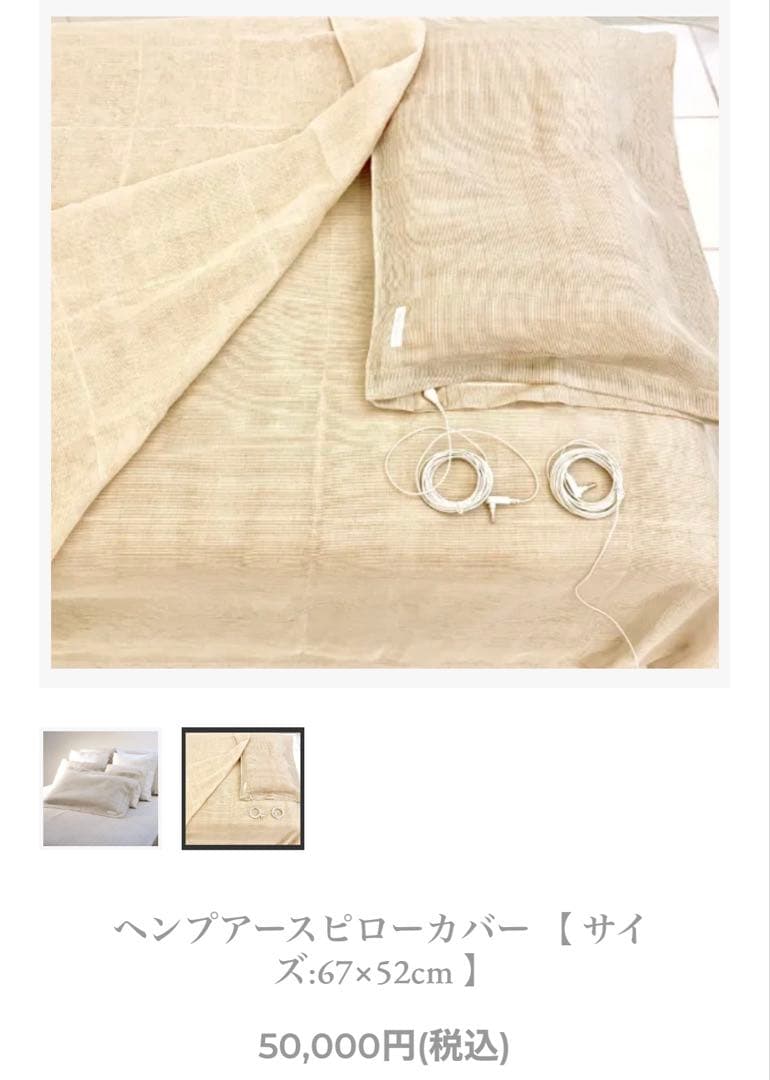Select the thumbnail showing the beige sheet with cords

point(242,788)
